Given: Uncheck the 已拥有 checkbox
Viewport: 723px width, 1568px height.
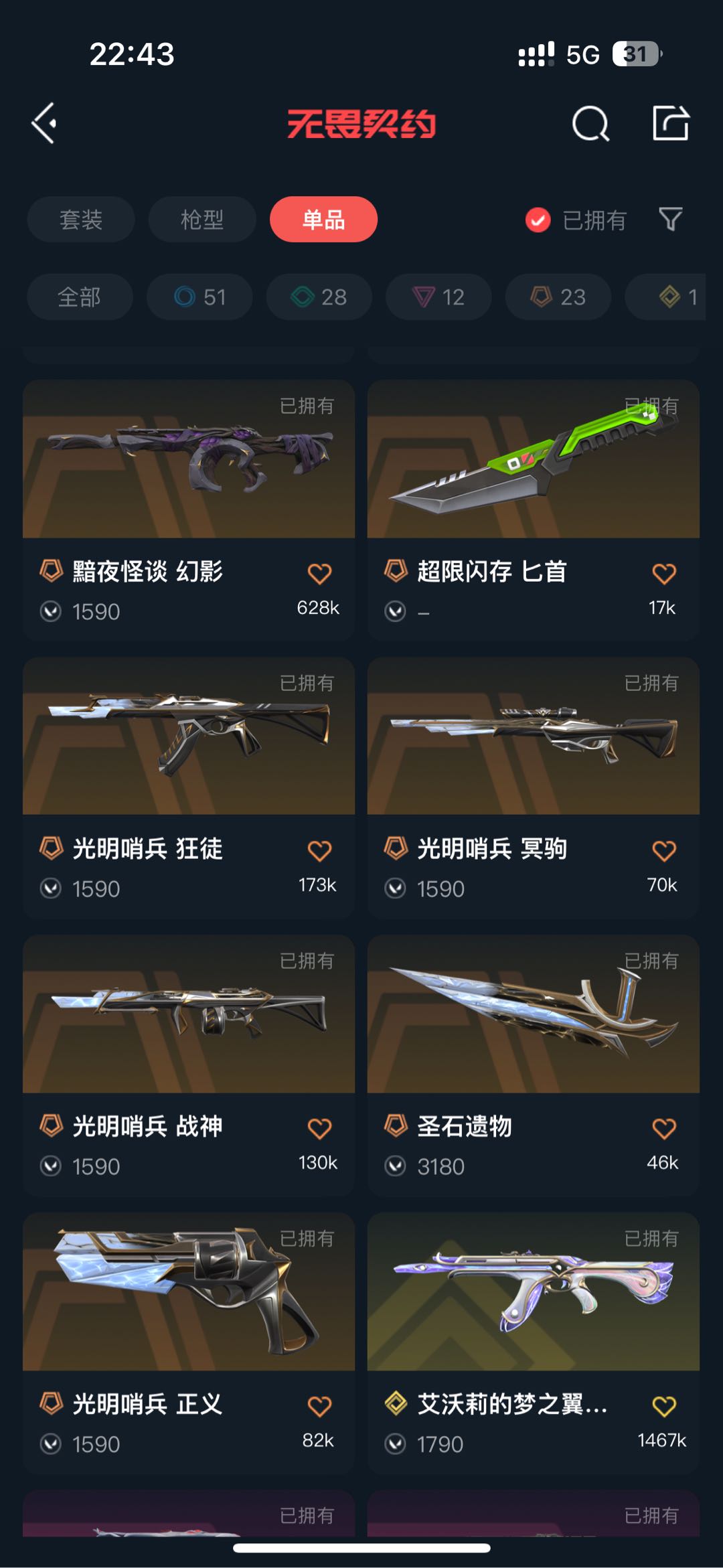Looking at the screenshot, I should coord(538,220).
